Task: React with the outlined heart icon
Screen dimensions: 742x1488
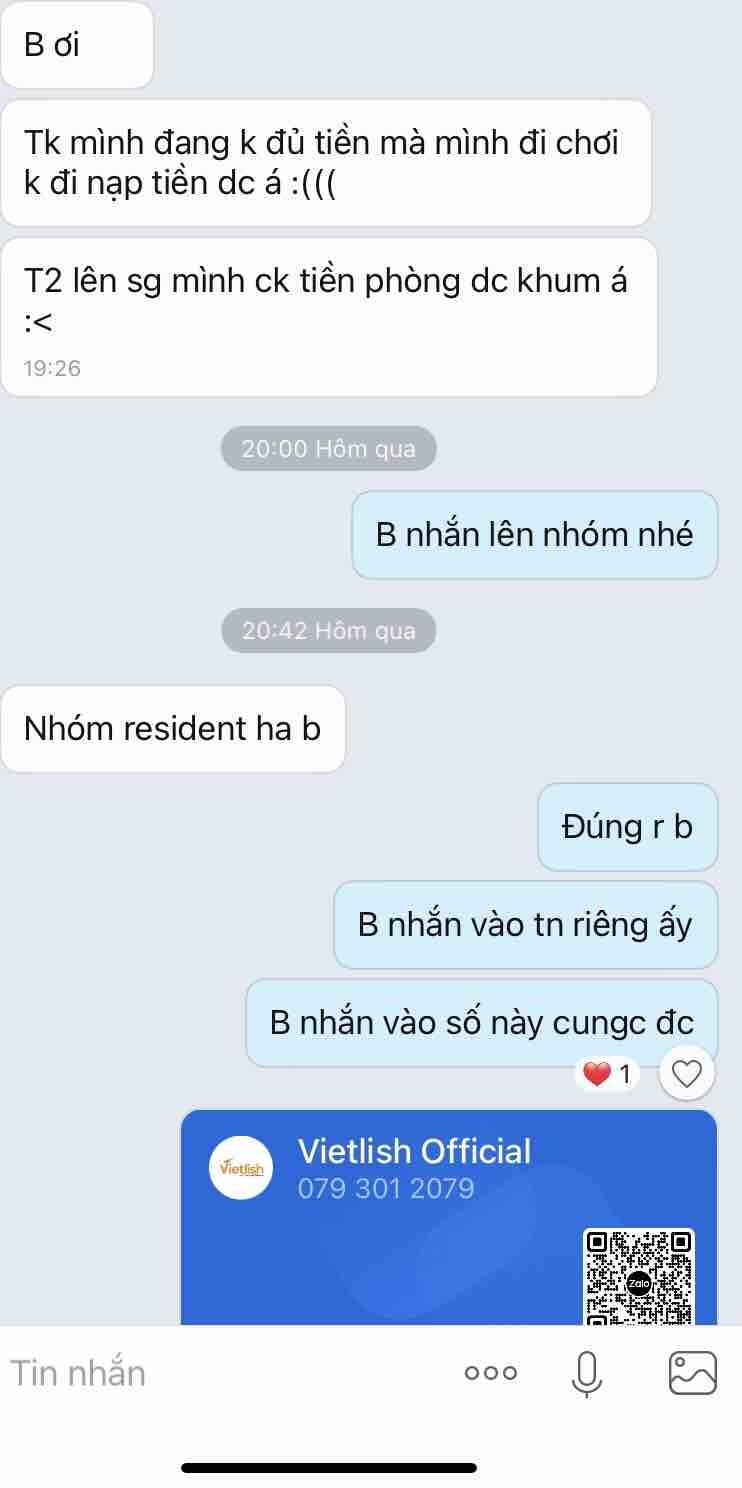Action: (x=686, y=1074)
